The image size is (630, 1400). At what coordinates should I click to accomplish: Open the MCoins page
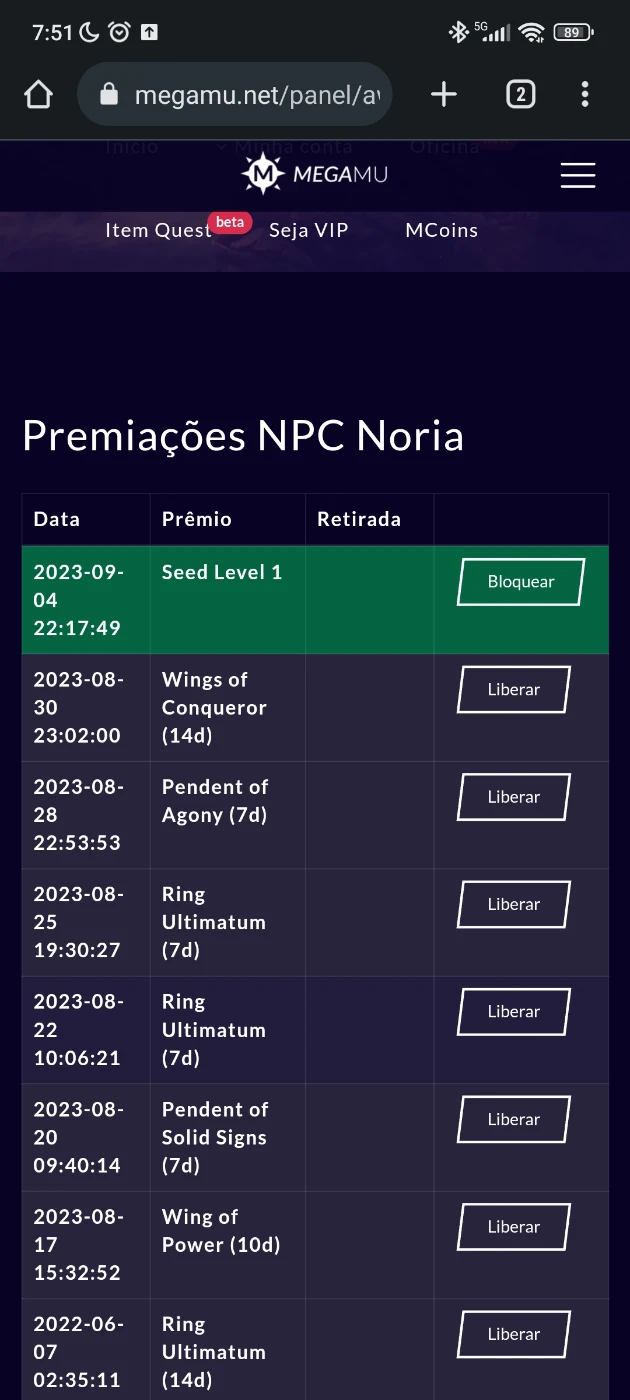[442, 230]
